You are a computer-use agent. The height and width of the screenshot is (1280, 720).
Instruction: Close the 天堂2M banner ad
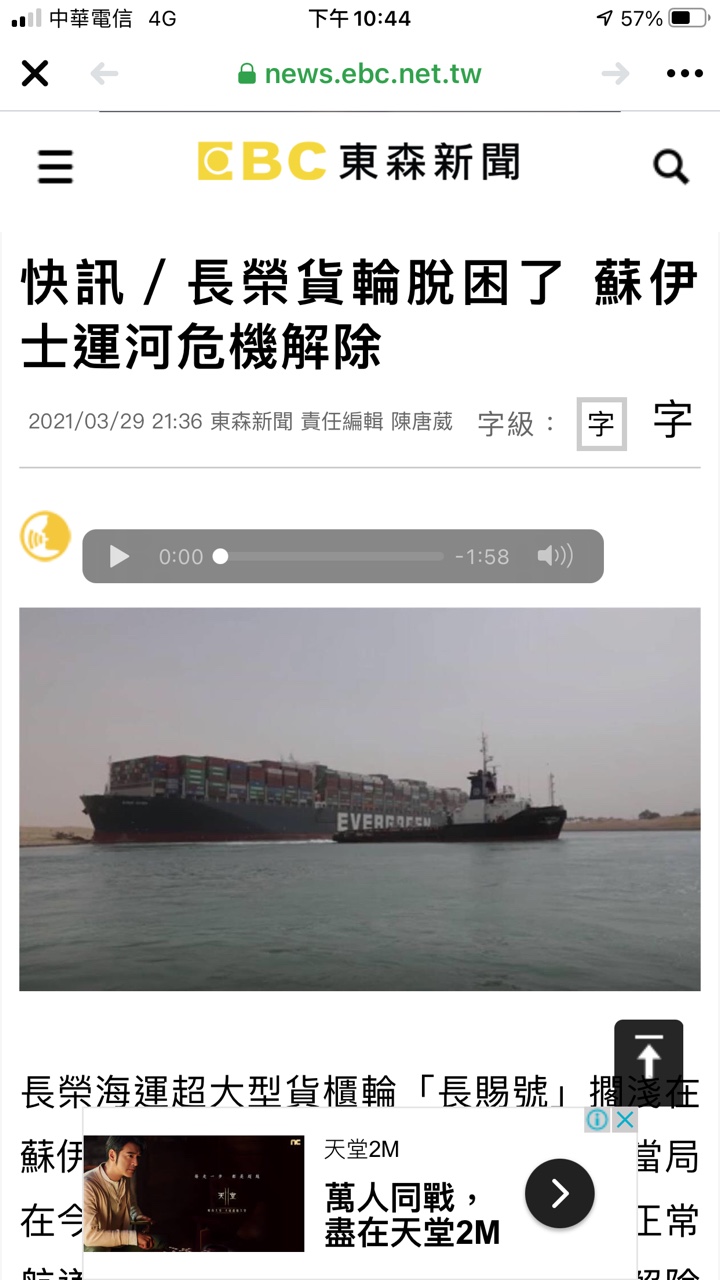[x=624, y=1120]
